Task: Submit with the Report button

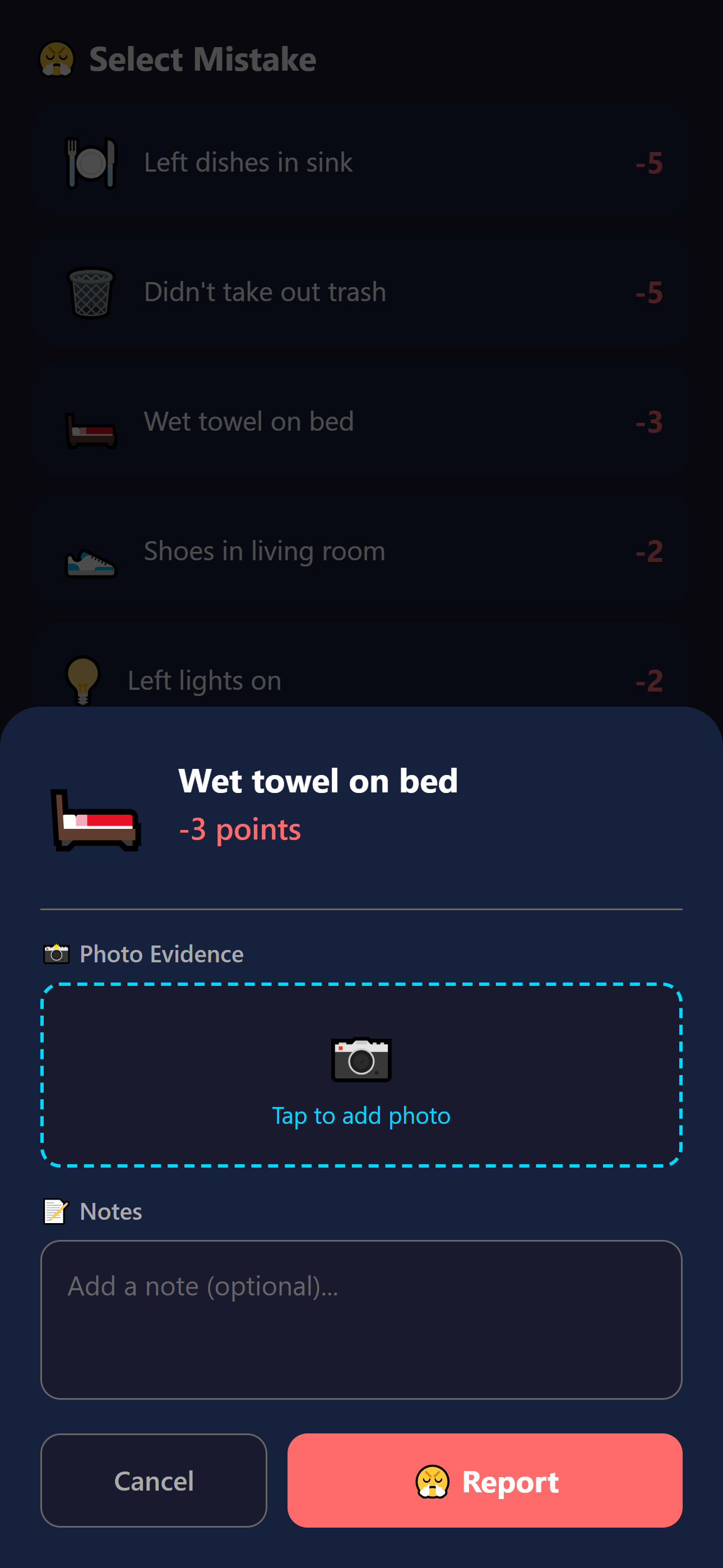Action: [x=484, y=1480]
